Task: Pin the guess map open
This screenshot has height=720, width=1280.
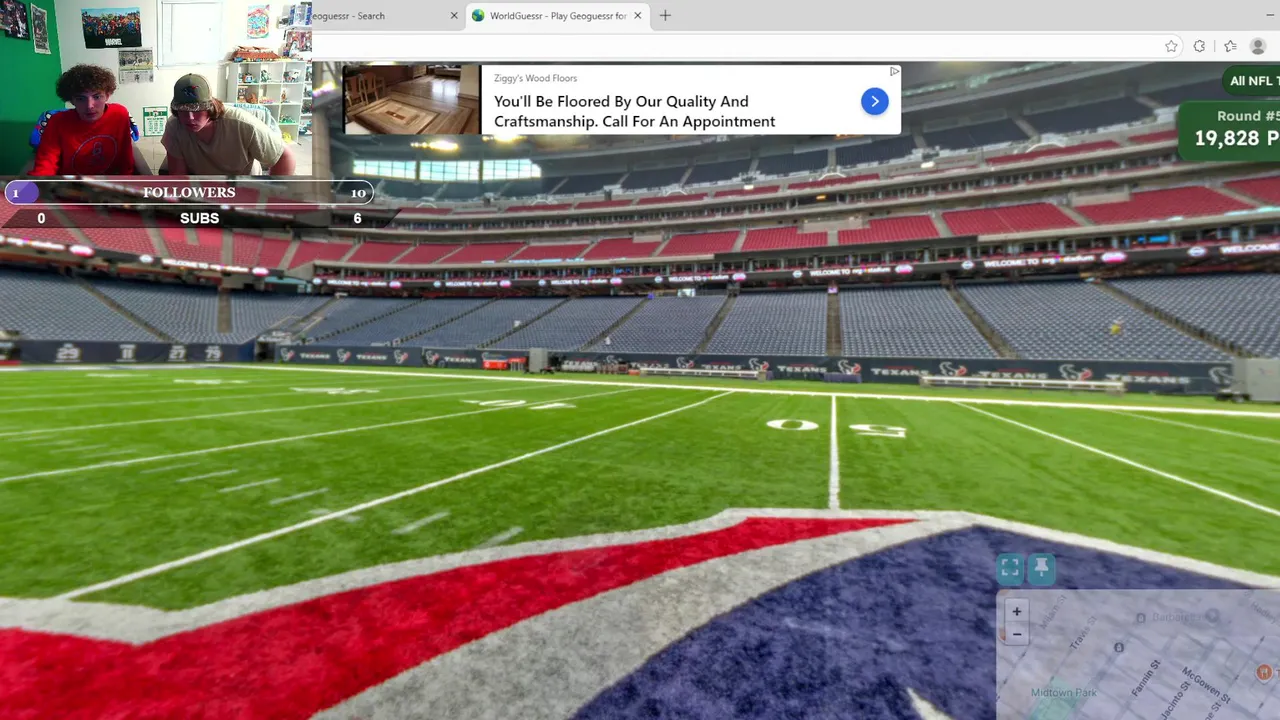Action: [x=1041, y=568]
